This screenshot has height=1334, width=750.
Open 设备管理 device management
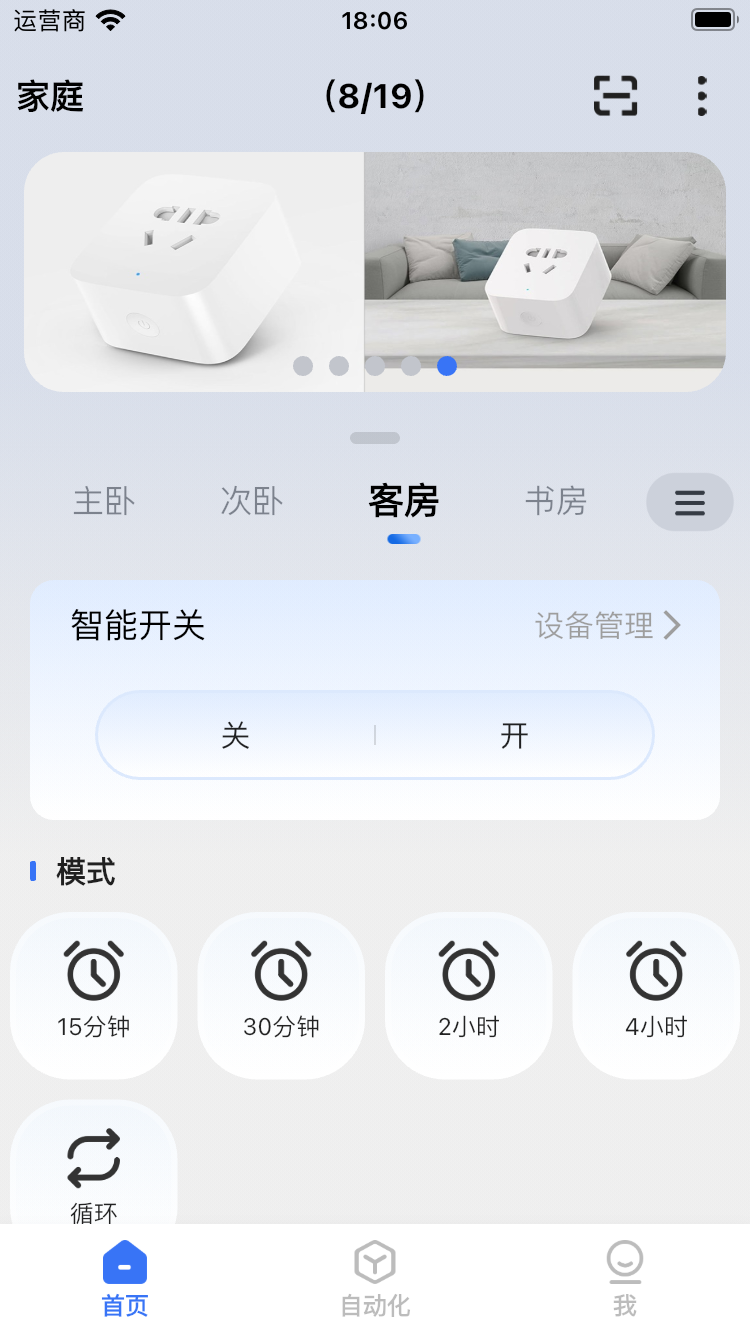[608, 626]
